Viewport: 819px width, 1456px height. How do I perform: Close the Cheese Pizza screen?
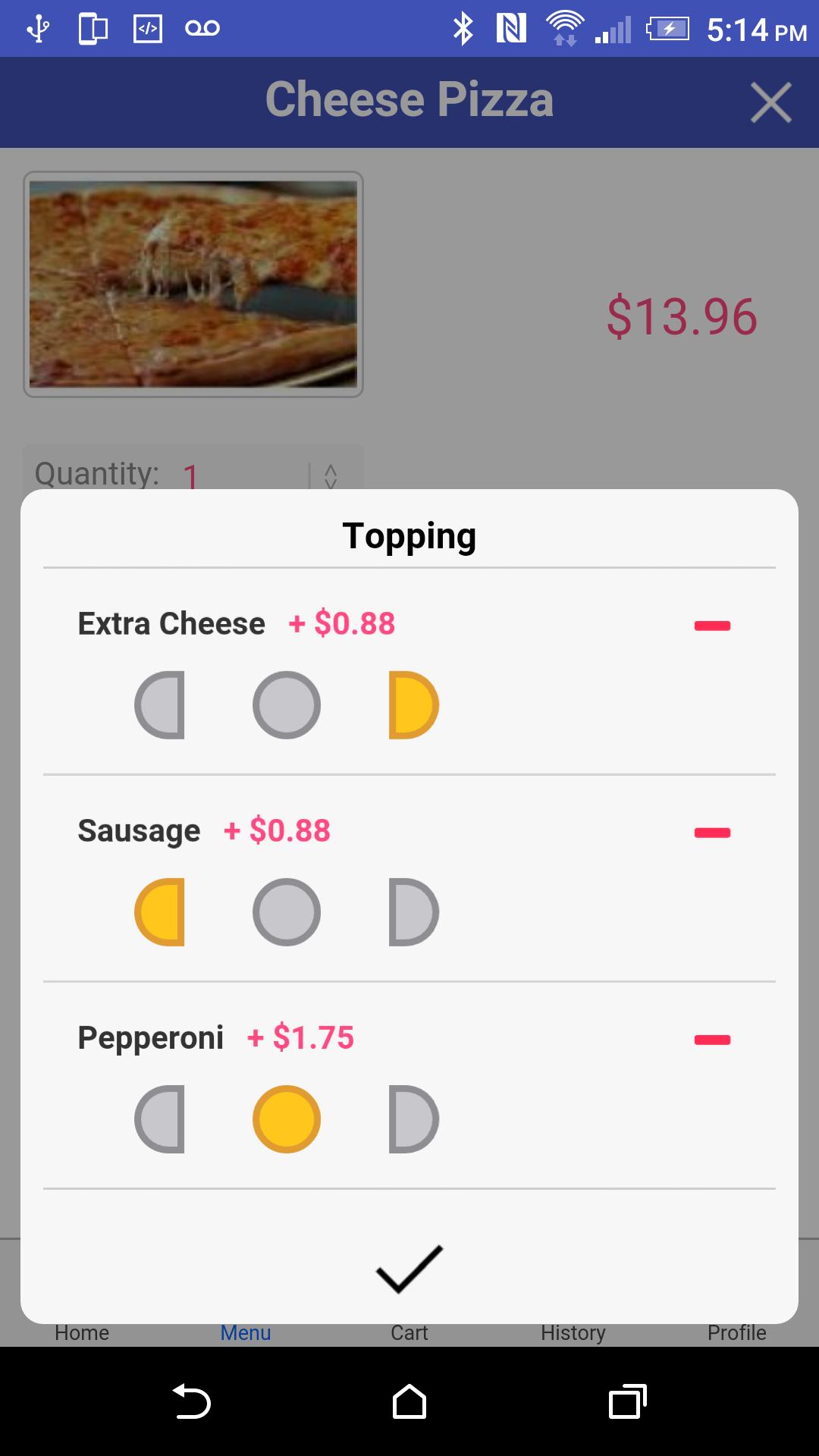[x=770, y=102]
